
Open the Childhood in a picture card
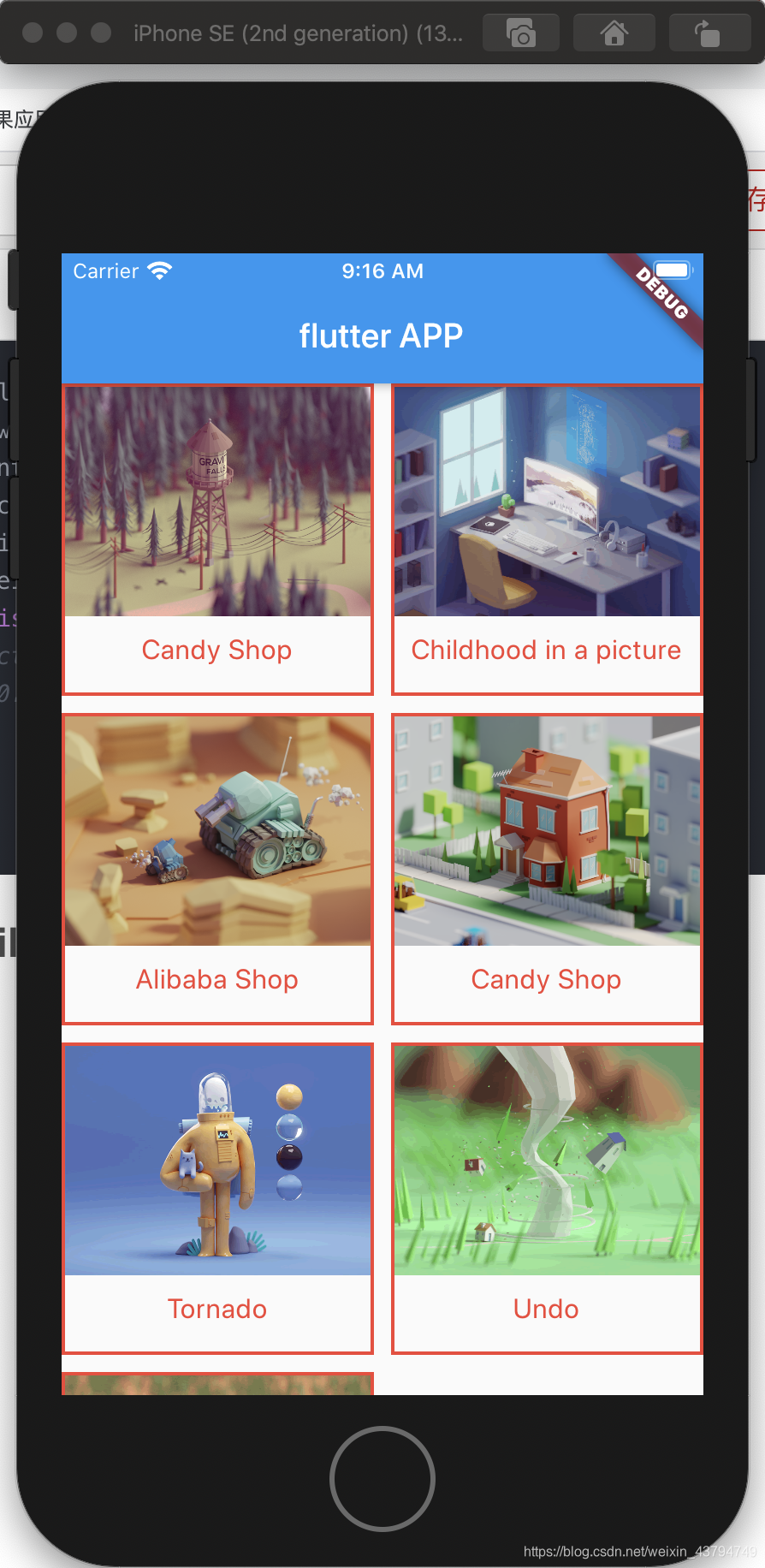pyautogui.click(x=546, y=539)
